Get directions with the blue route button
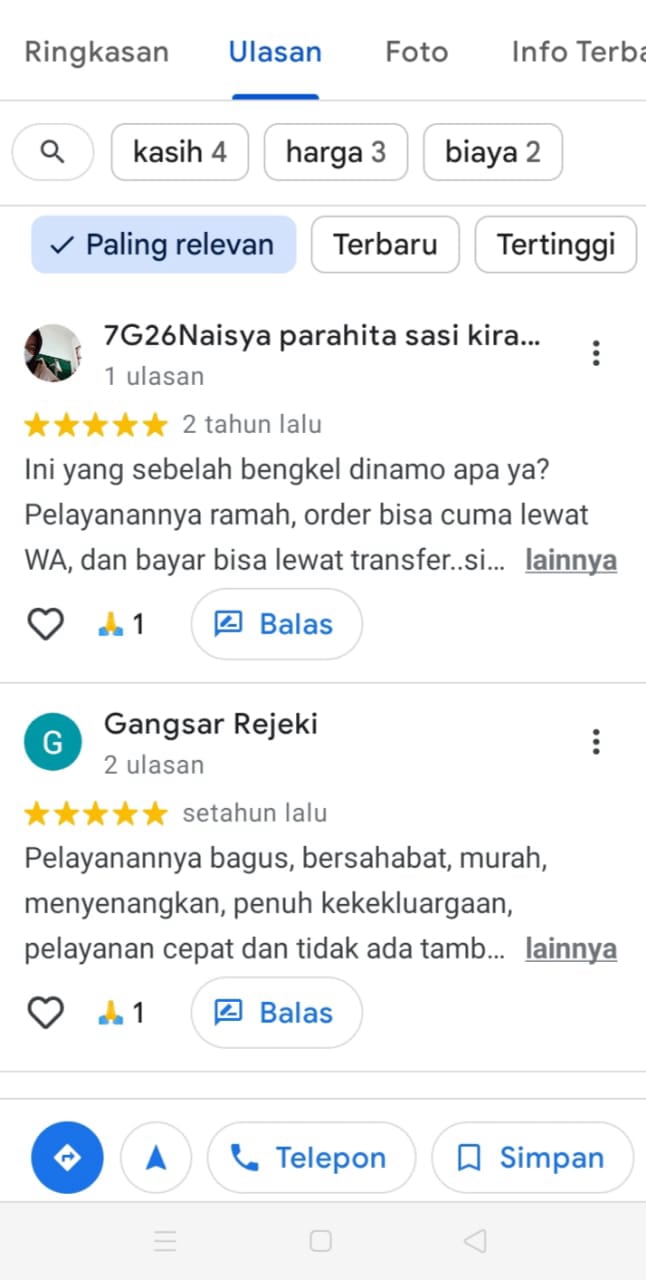This screenshot has width=646, height=1280. 67,1158
